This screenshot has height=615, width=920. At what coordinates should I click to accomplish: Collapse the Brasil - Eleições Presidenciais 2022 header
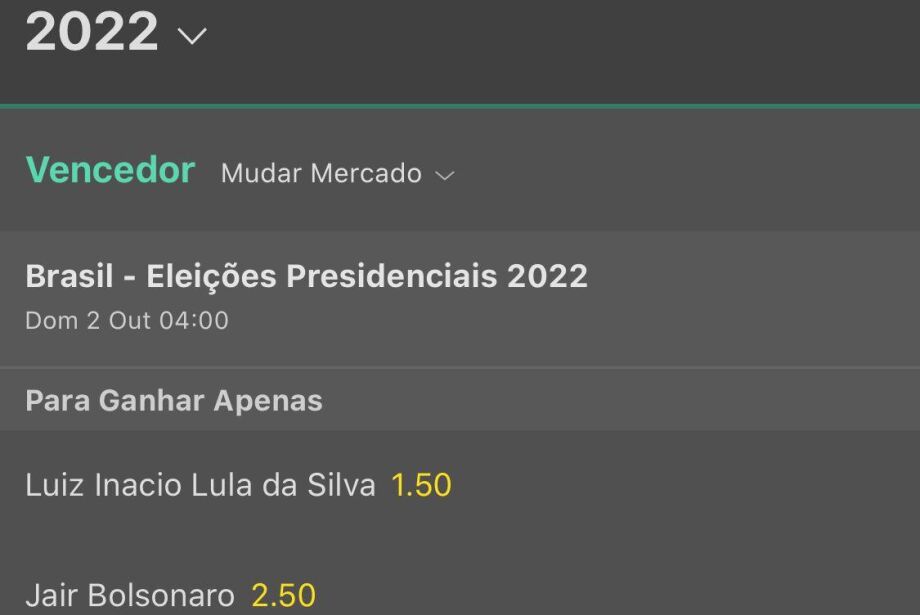pyautogui.click(x=306, y=277)
